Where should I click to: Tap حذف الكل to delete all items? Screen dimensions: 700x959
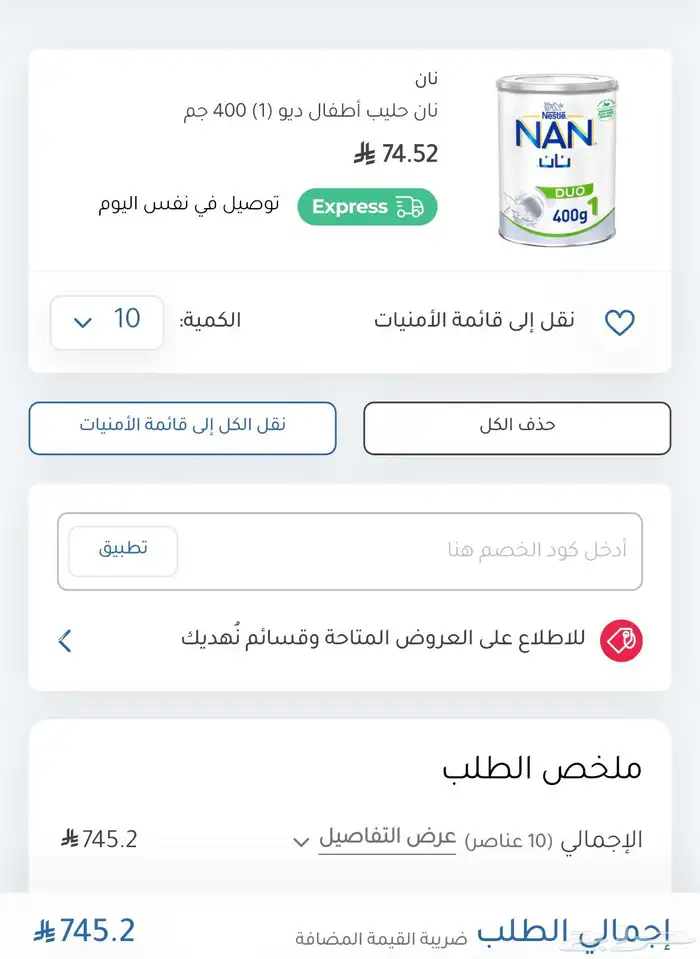(517, 428)
